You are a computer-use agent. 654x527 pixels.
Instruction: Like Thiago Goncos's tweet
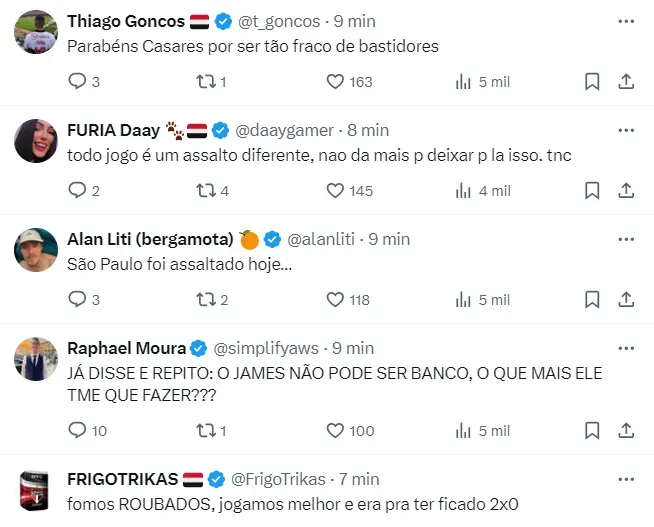coord(336,82)
